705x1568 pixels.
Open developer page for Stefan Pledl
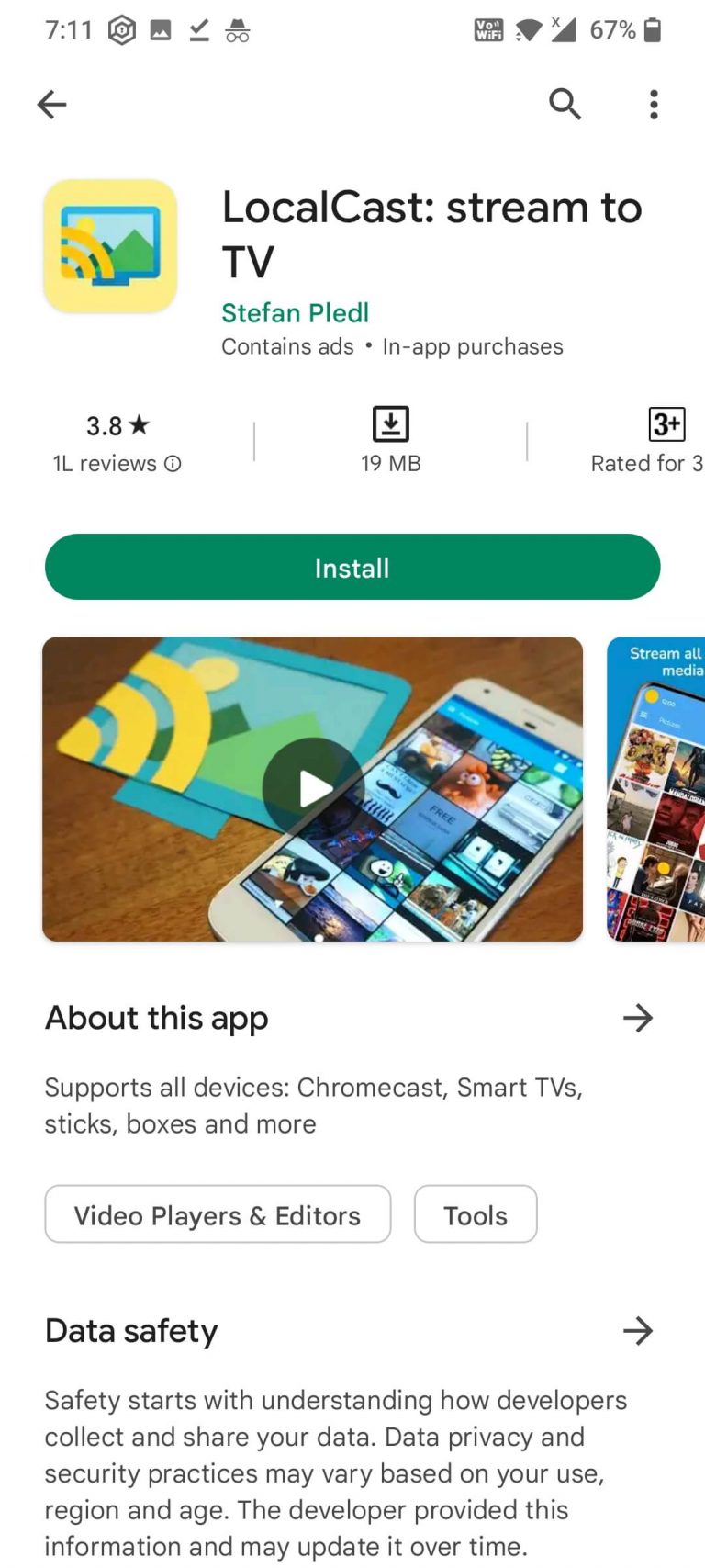[295, 313]
